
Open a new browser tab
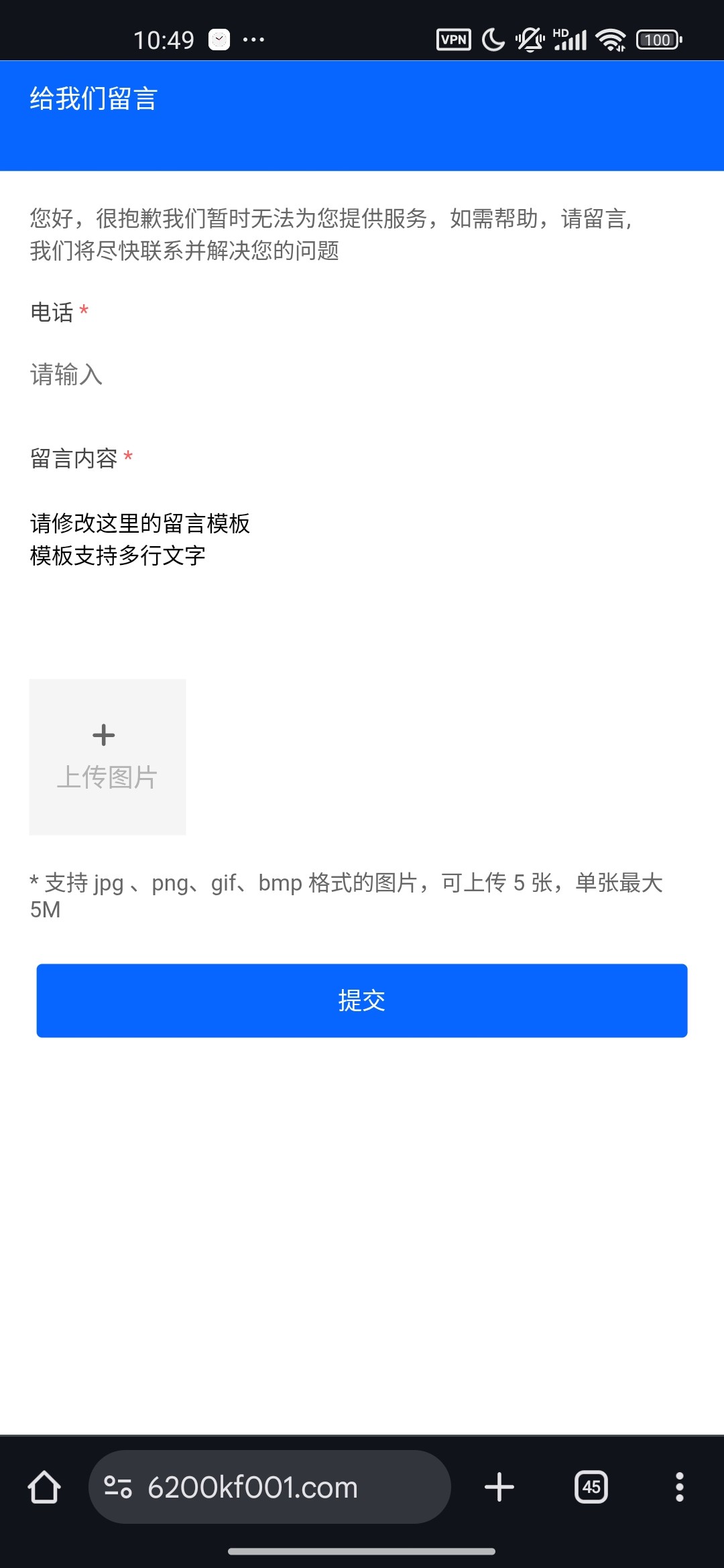(499, 1487)
